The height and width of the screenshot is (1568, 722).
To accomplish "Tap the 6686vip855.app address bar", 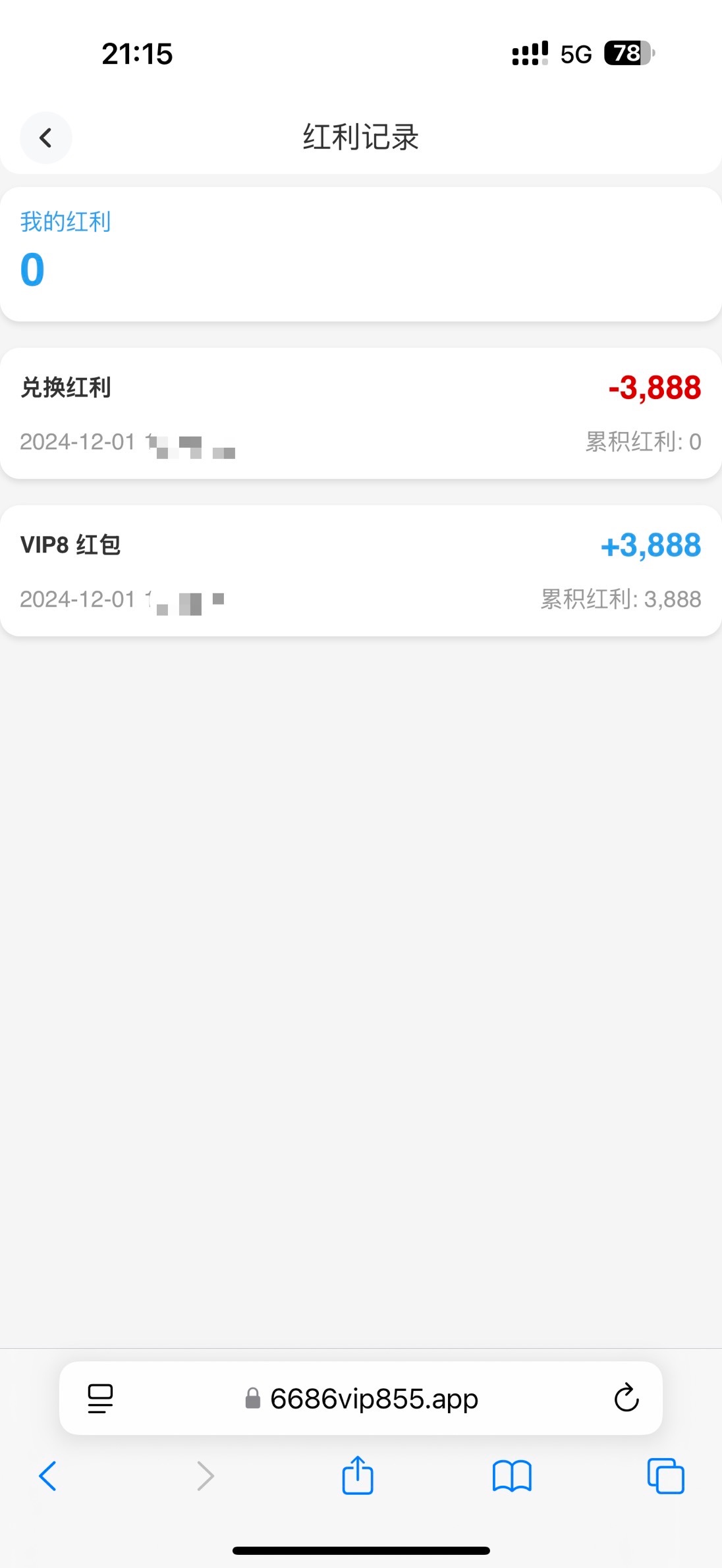I will tap(361, 1398).
